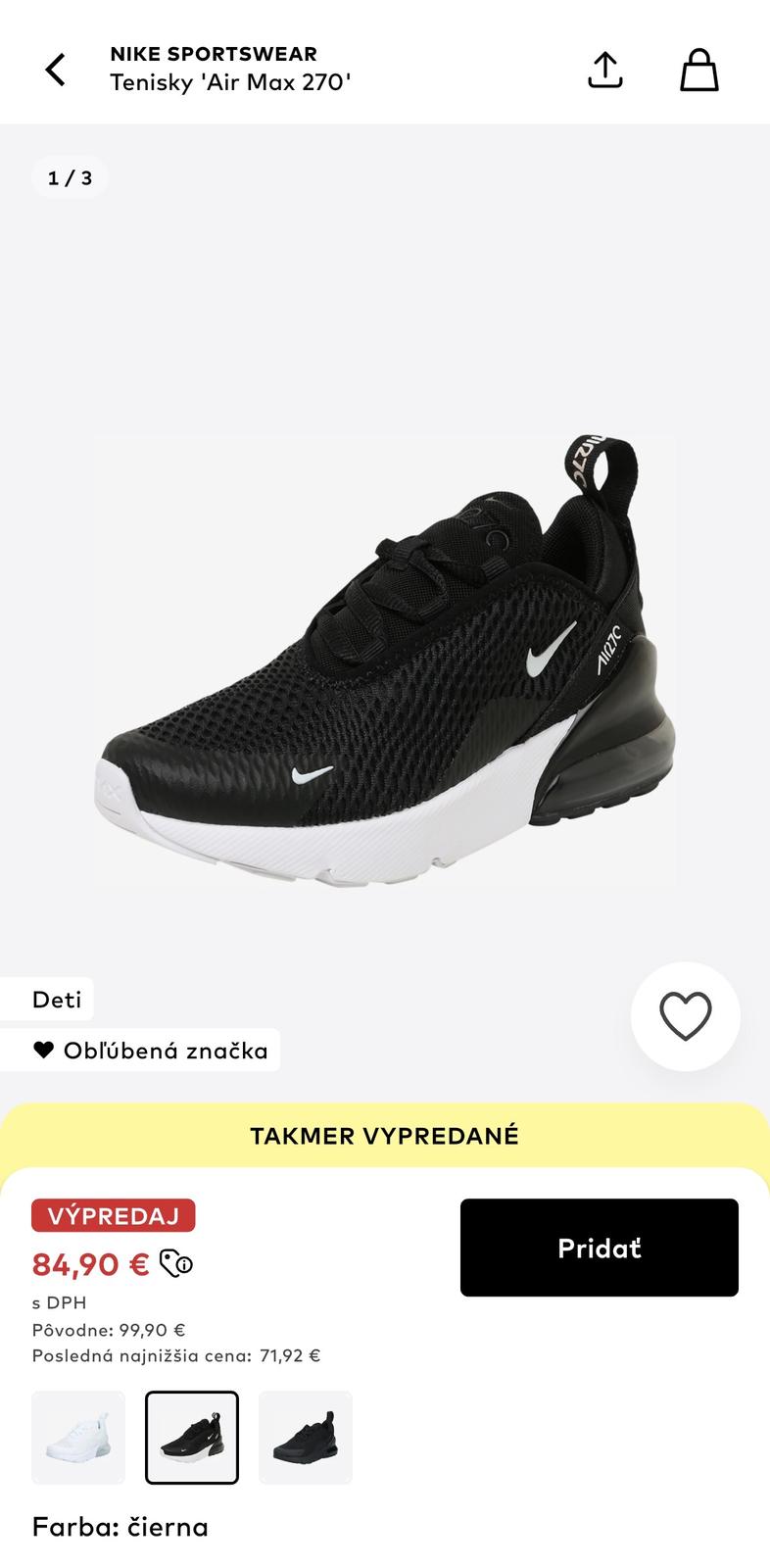Select the white color variant
This screenshot has width=770, height=1568.
[x=78, y=1438]
